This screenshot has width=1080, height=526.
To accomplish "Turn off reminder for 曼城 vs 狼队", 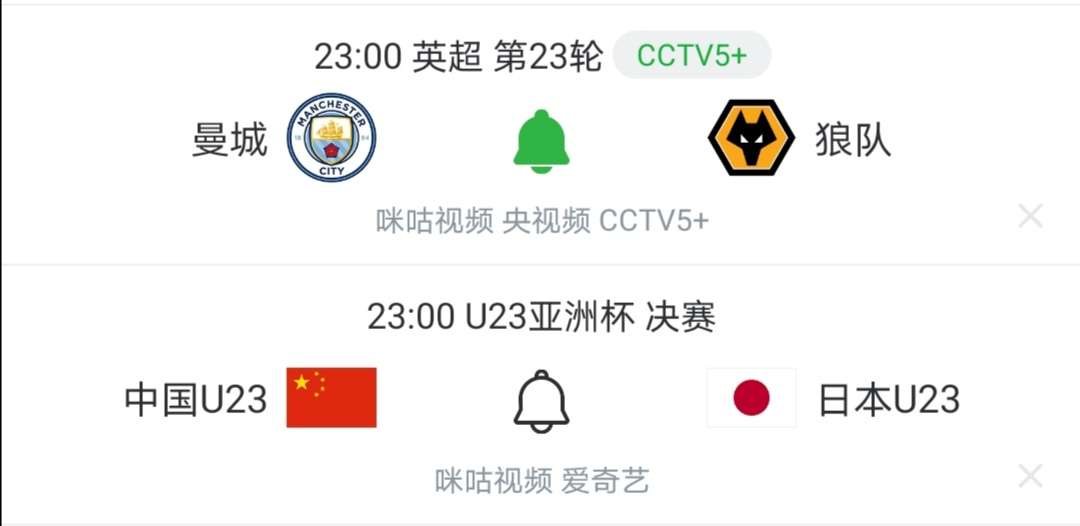I will coord(541,141).
